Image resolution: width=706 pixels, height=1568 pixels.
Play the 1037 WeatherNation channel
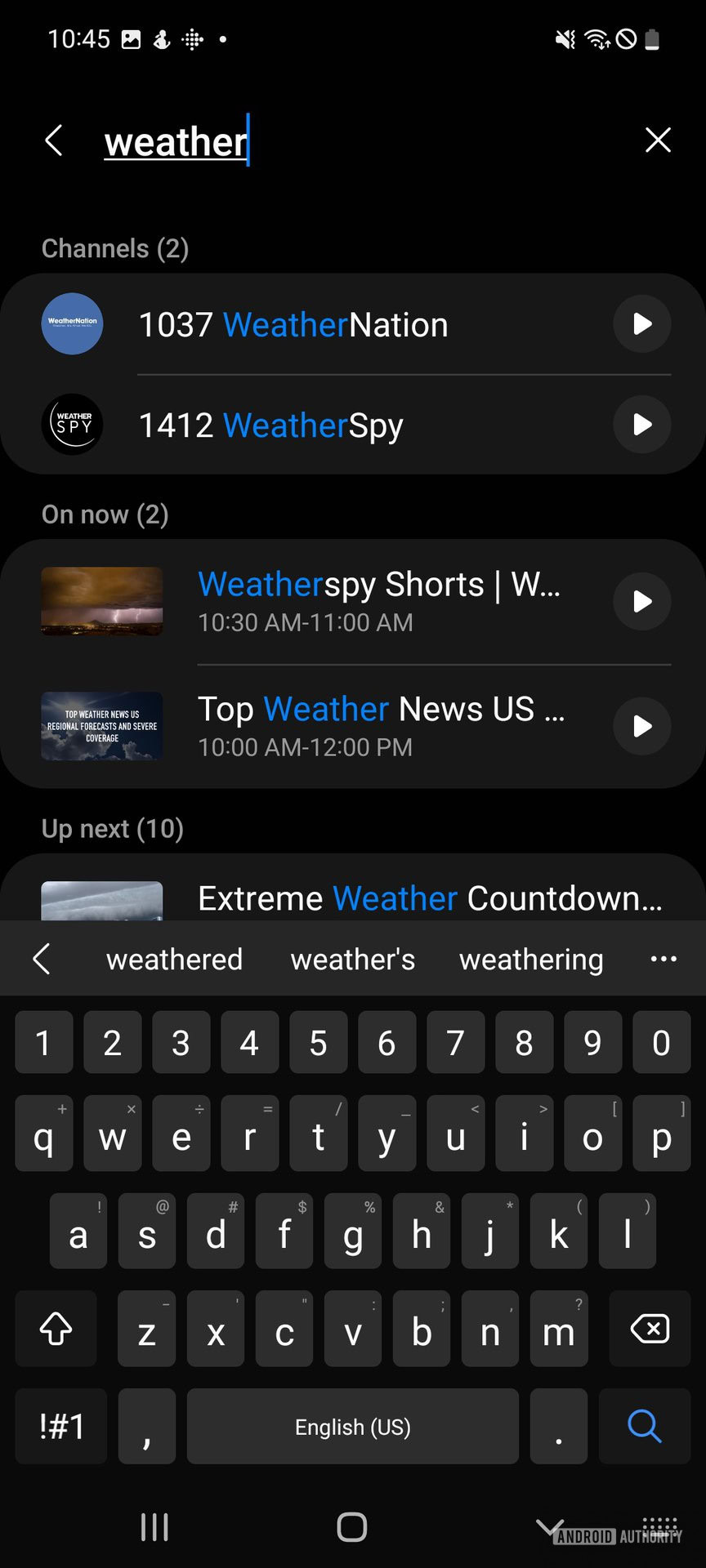click(642, 324)
